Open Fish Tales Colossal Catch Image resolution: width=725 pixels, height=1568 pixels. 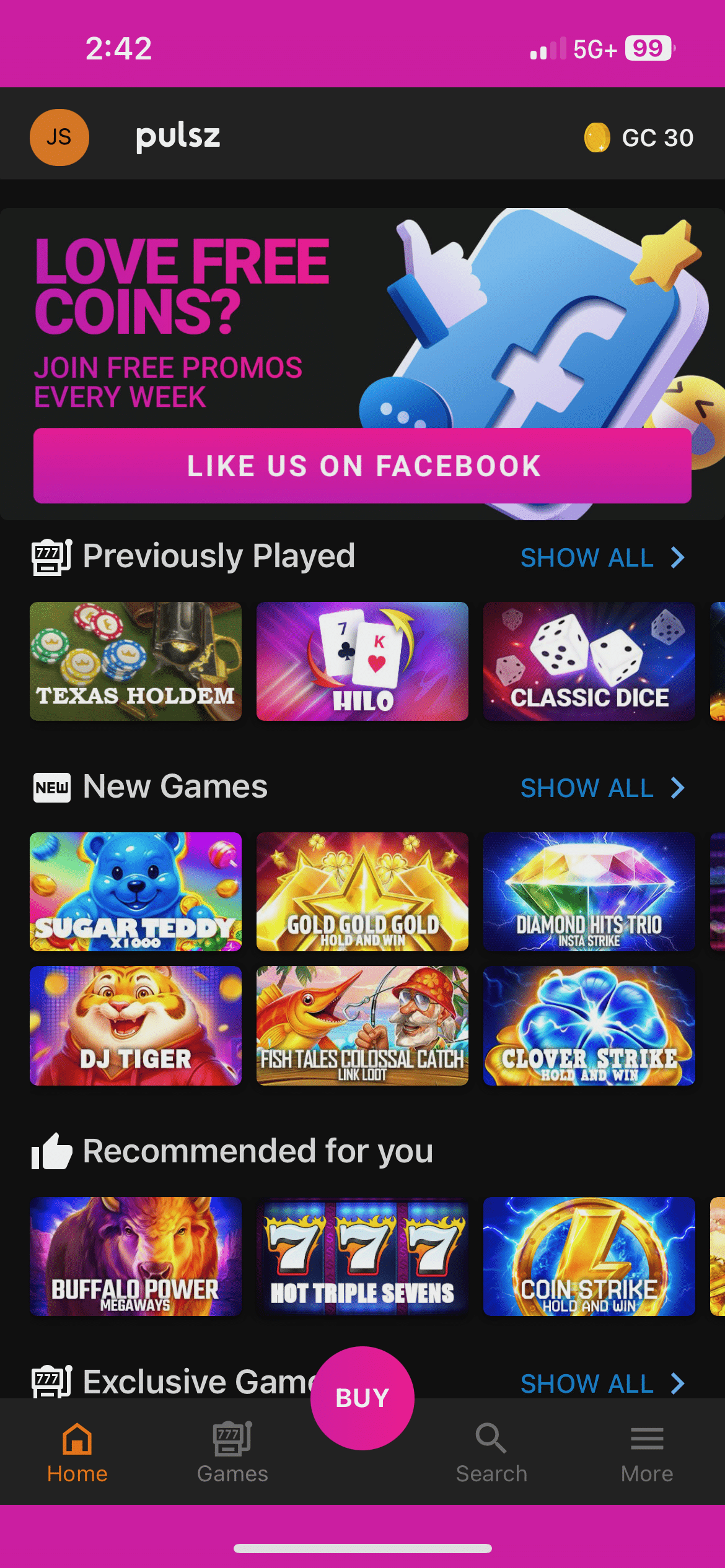(362, 1025)
